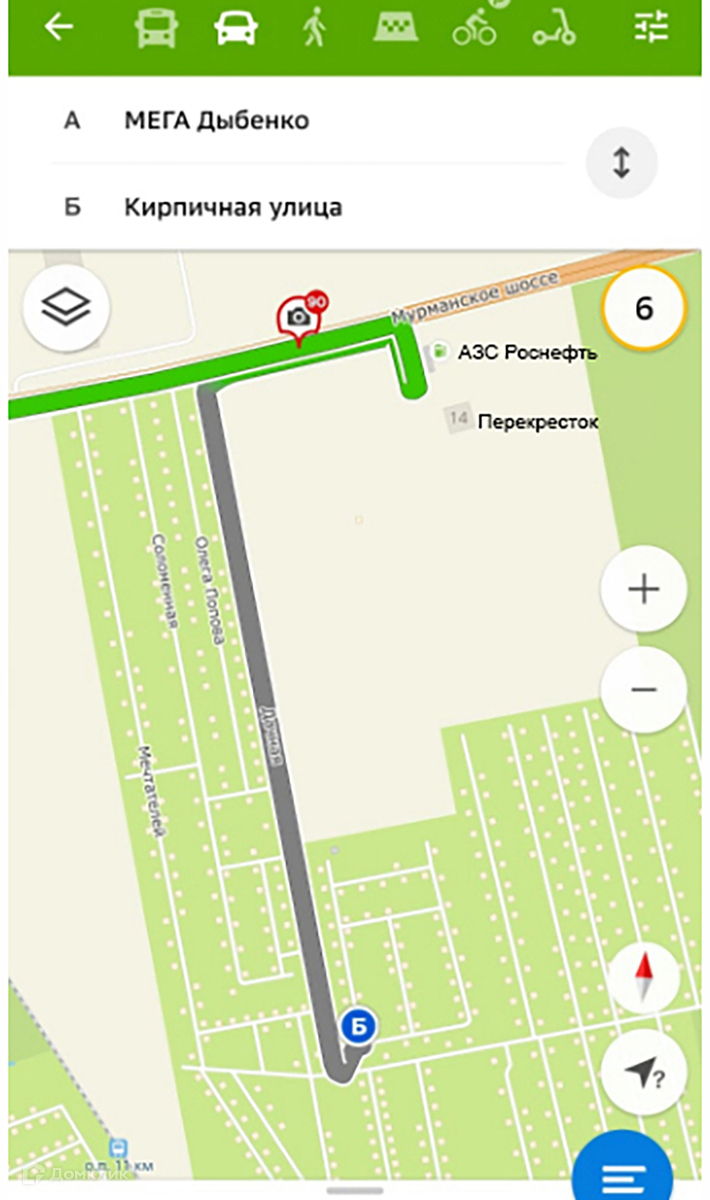Image resolution: width=710 pixels, height=1200 pixels.
Task: Open the map layers button
Action: click(x=65, y=307)
